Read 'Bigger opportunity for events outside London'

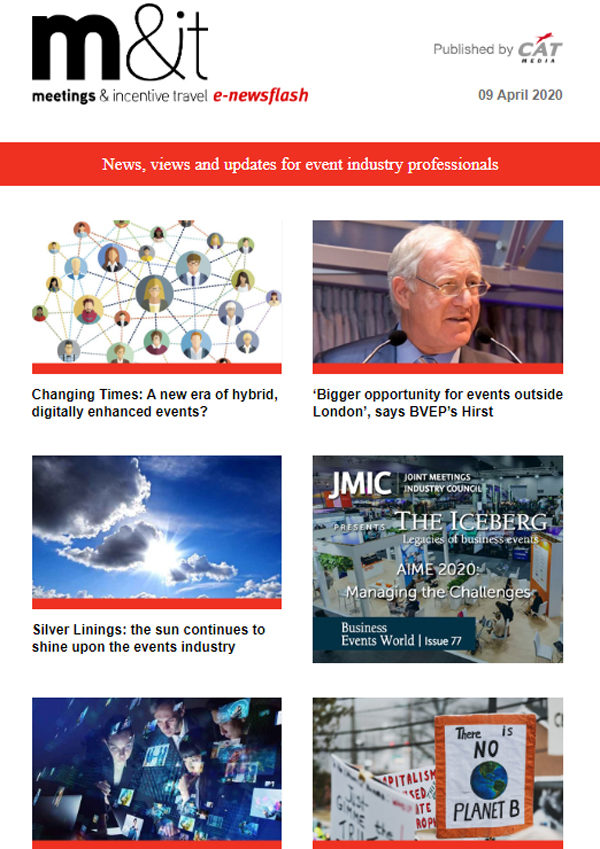(437, 403)
